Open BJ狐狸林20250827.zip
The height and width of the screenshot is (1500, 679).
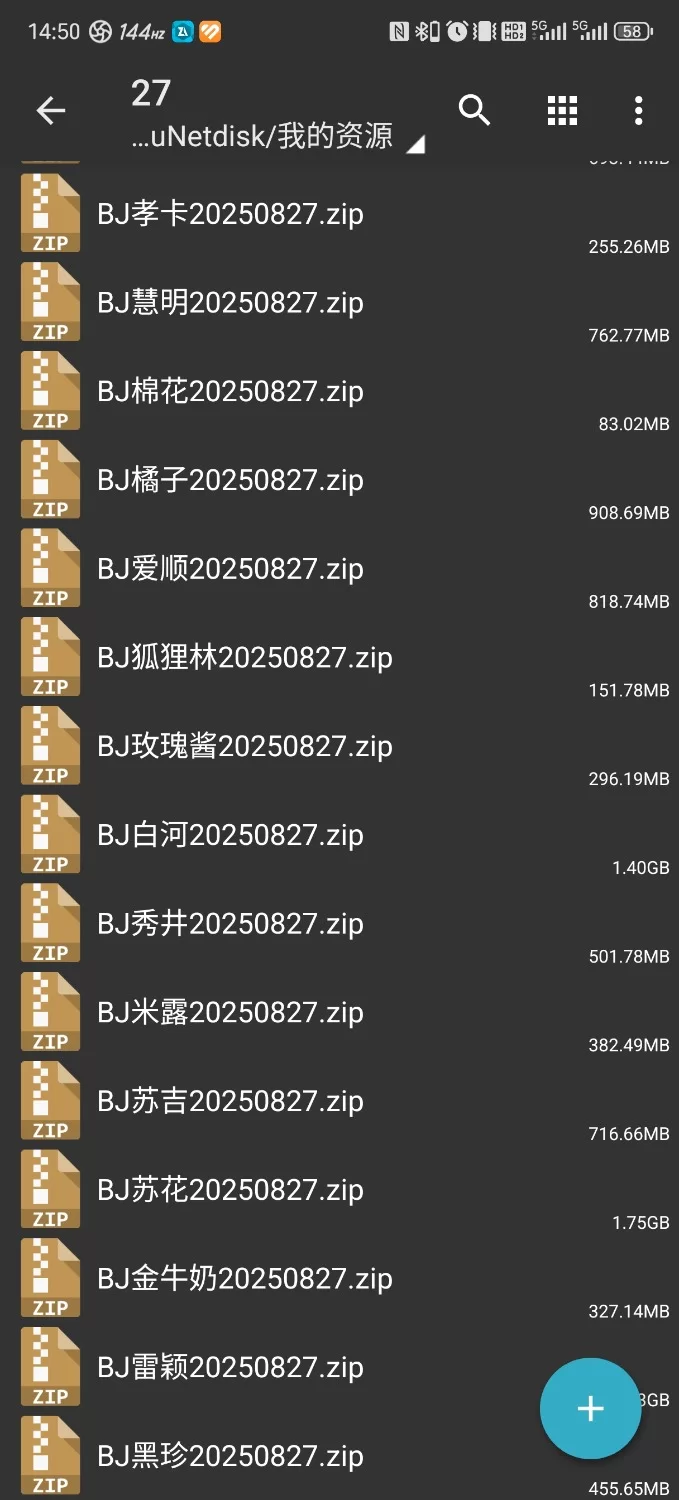tap(244, 658)
